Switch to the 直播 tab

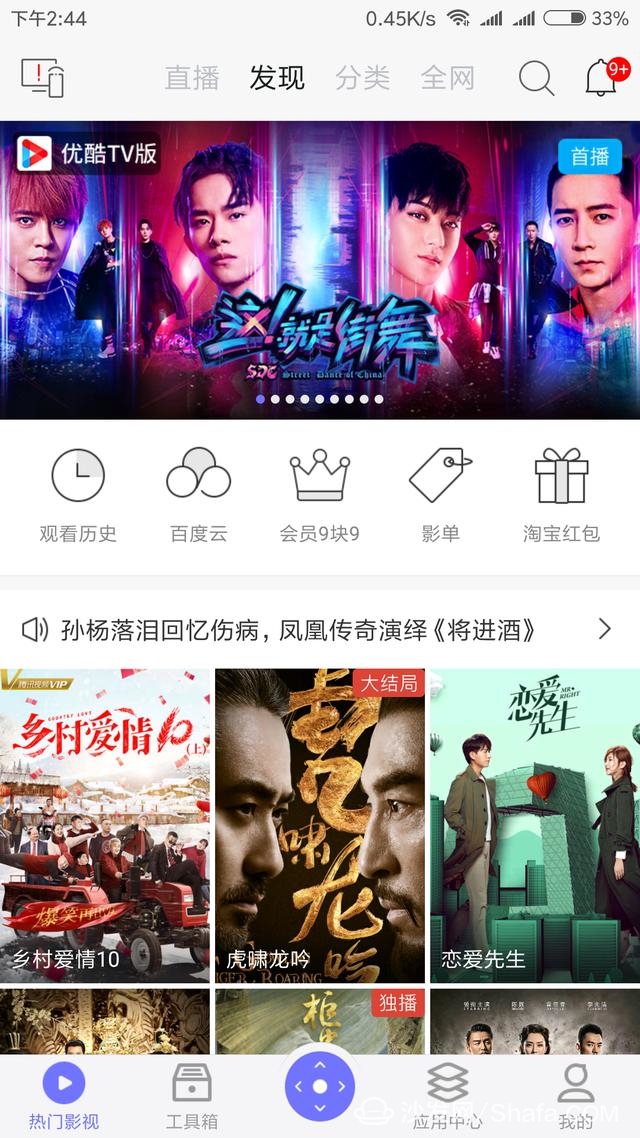pos(192,78)
